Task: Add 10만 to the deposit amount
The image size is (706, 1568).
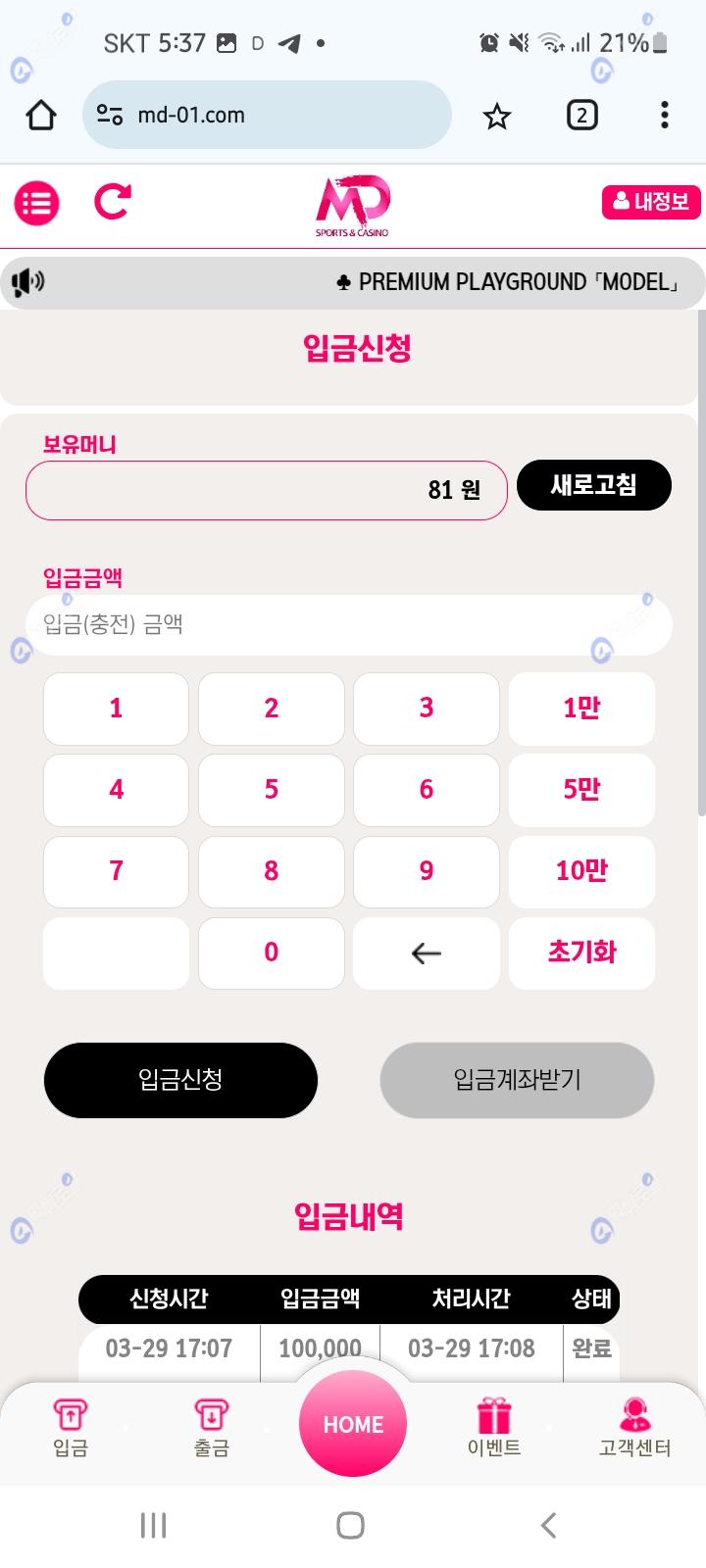Action: [x=581, y=871]
